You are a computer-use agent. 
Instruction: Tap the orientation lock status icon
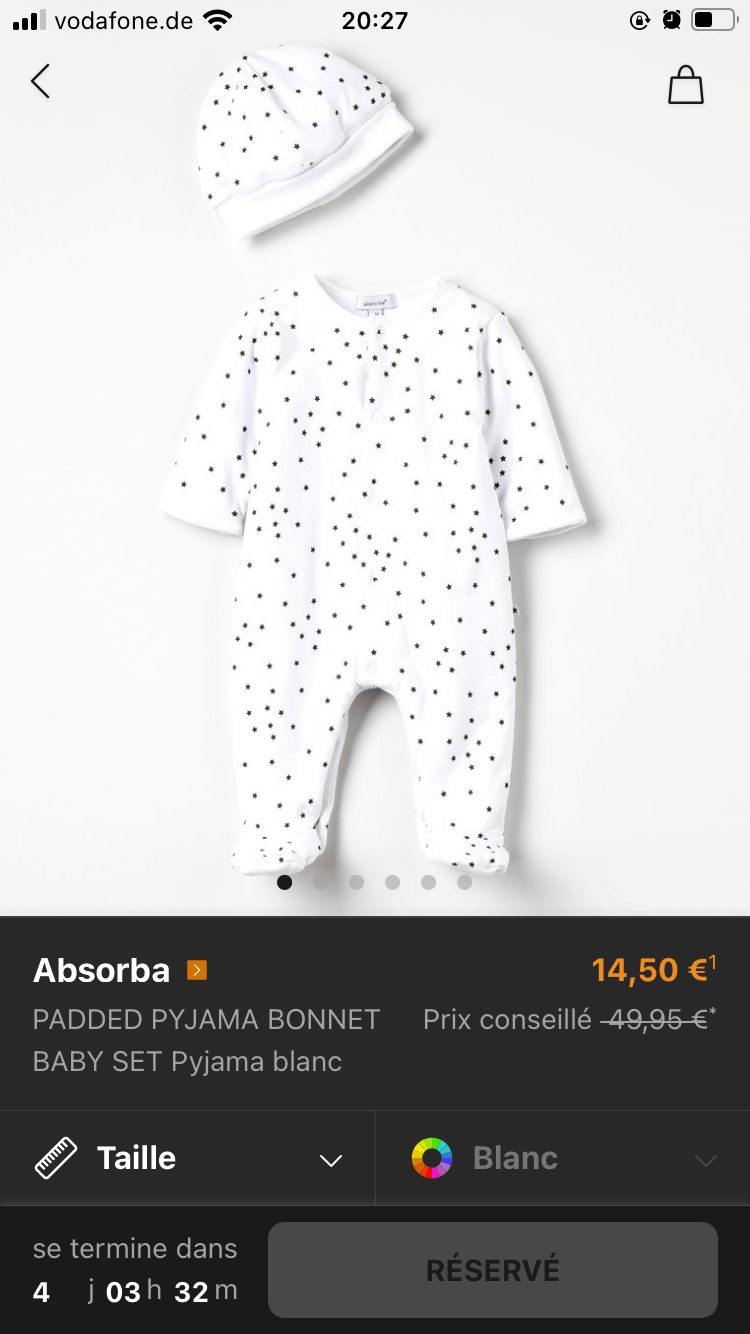tap(639, 18)
